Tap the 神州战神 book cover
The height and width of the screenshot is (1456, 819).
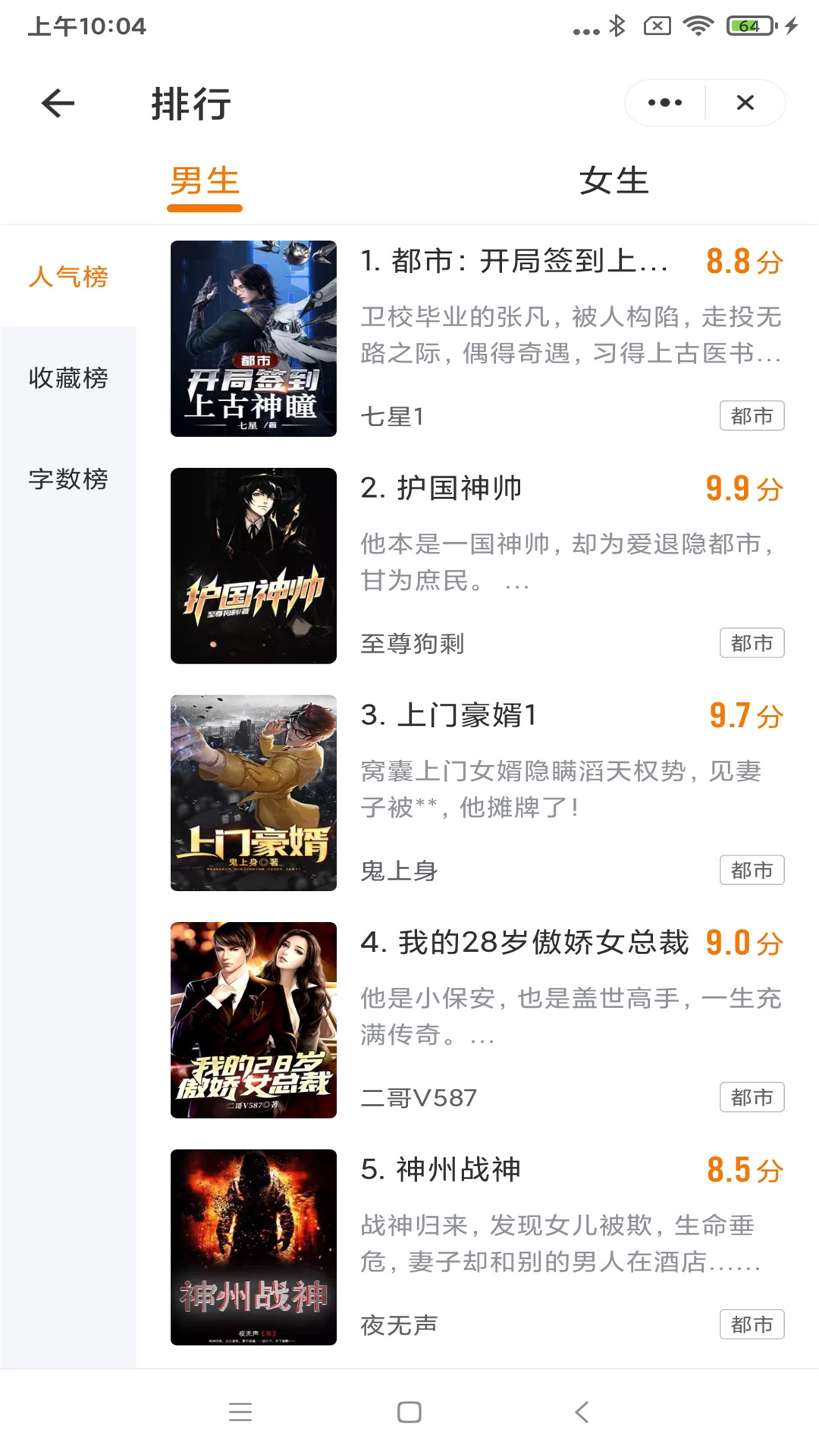tap(253, 1247)
